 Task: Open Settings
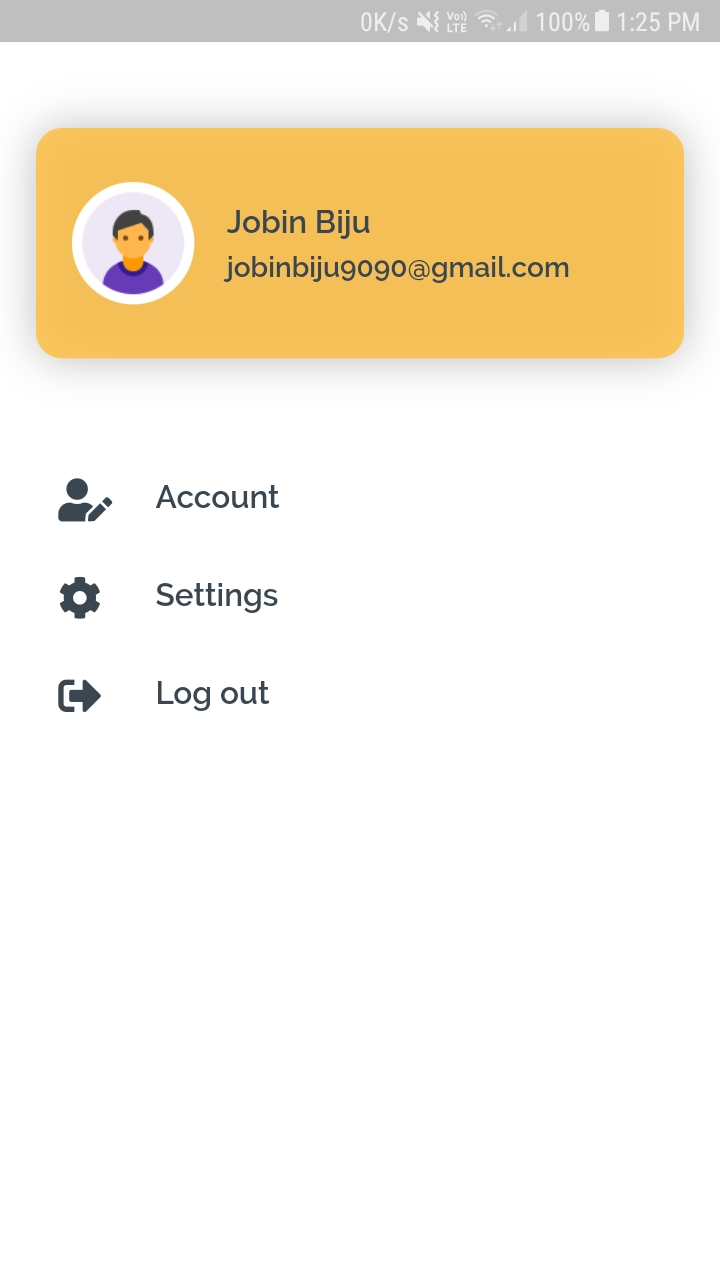point(360,596)
